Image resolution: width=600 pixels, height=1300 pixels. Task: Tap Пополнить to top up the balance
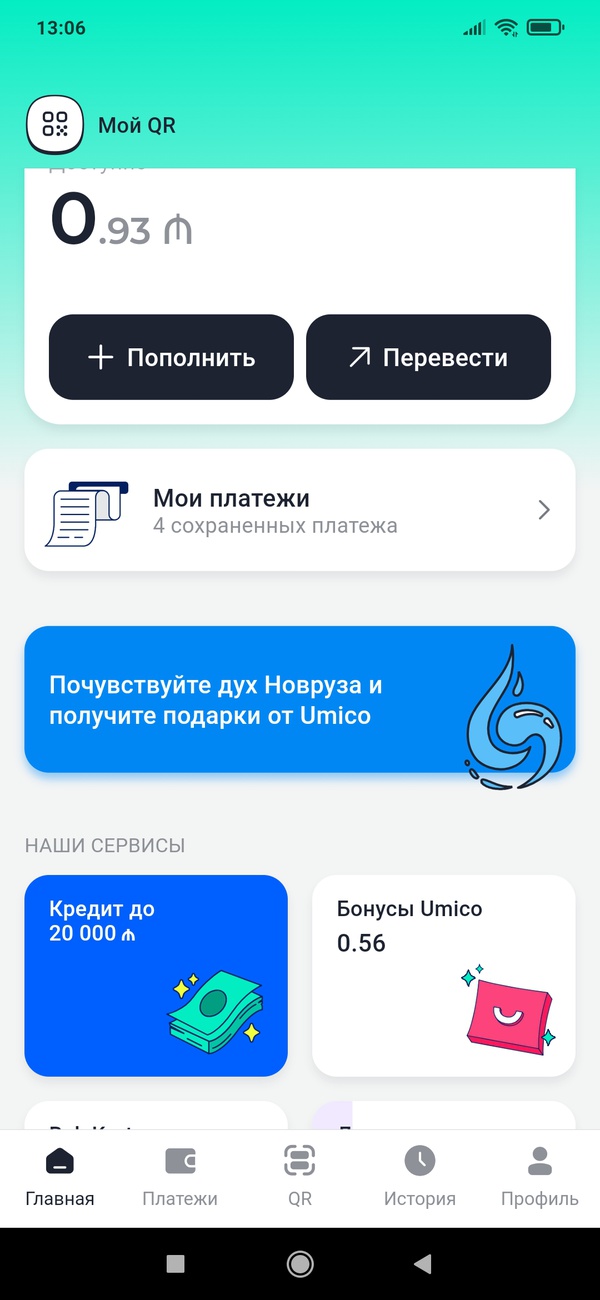tap(171, 357)
